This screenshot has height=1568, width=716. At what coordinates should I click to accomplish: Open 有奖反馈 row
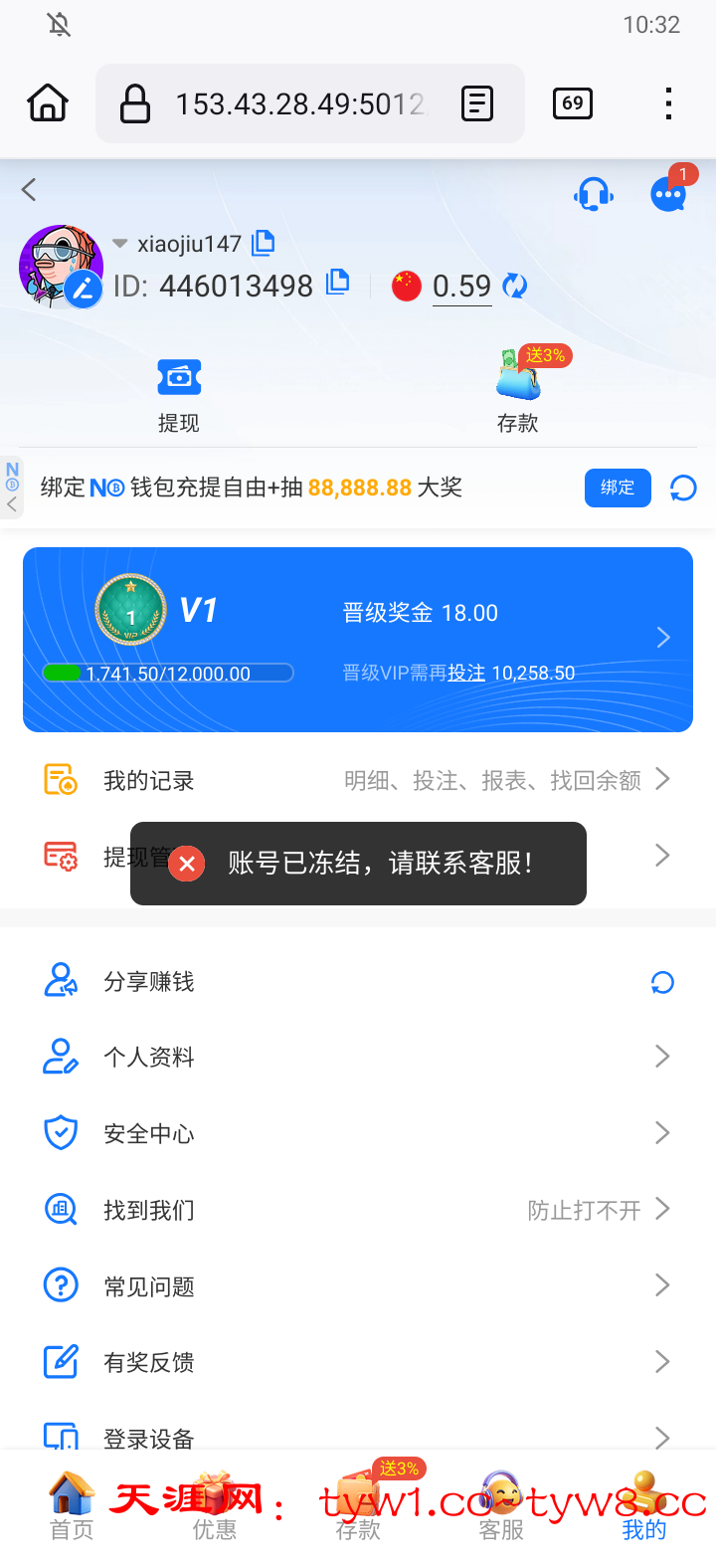(x=358, y=1362)
